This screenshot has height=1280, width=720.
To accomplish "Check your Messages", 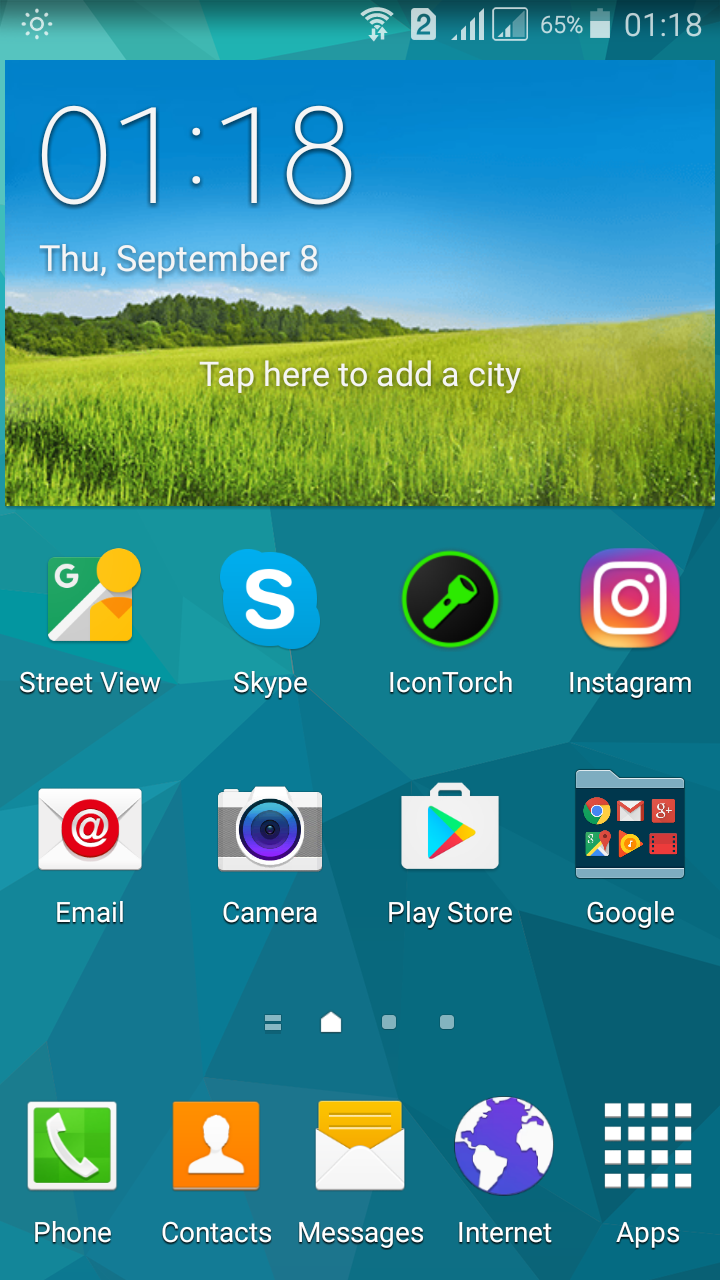I will (360, 1145).
